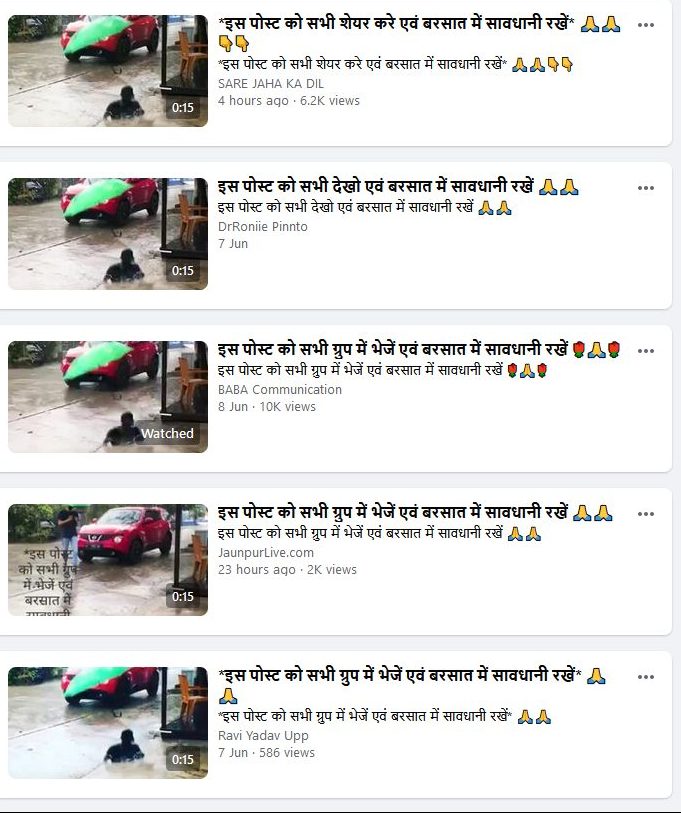The image size is (681, 813).
Task: Open more options for DrRoniie Pinnto video
Action: pyautogui.click(x=646, y=188)
